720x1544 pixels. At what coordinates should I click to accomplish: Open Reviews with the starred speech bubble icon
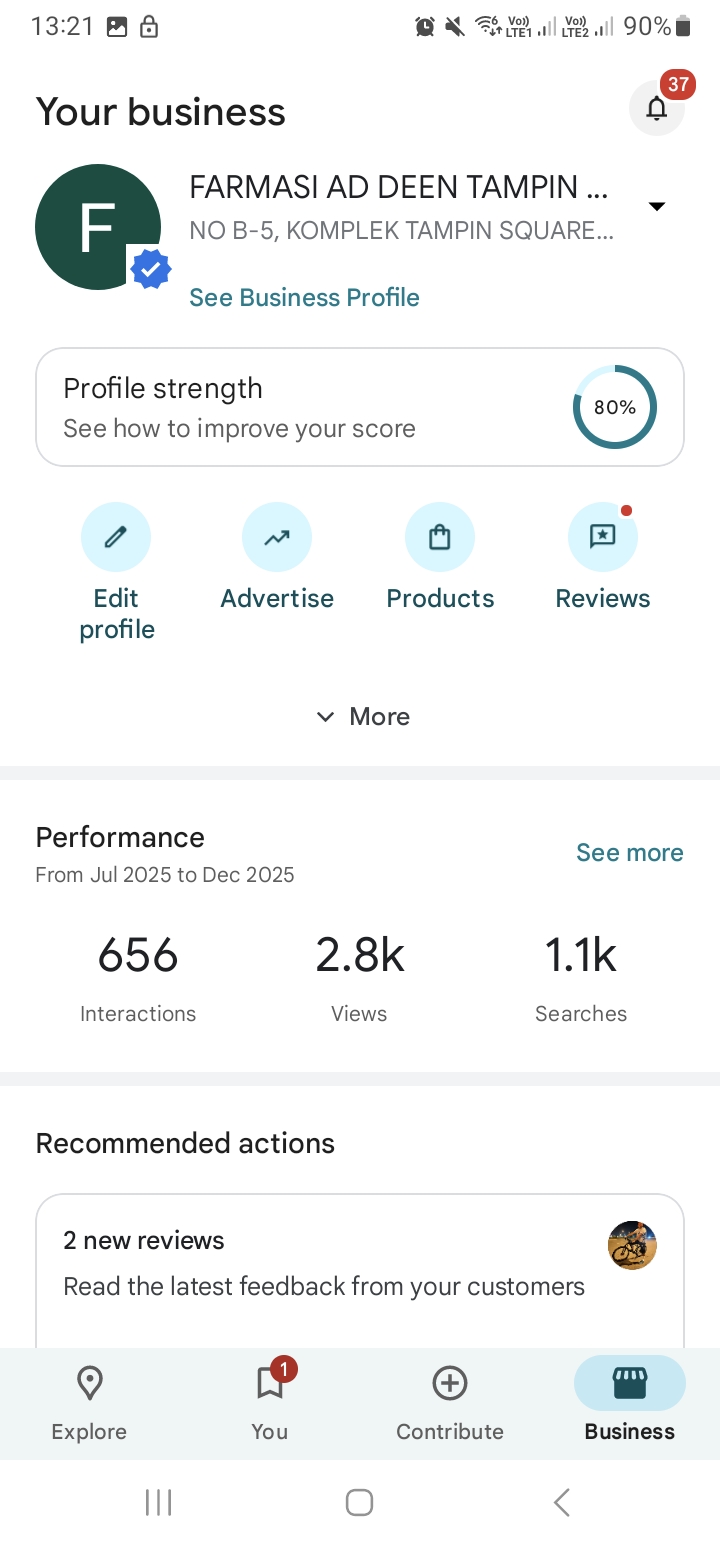click(603, 537)
